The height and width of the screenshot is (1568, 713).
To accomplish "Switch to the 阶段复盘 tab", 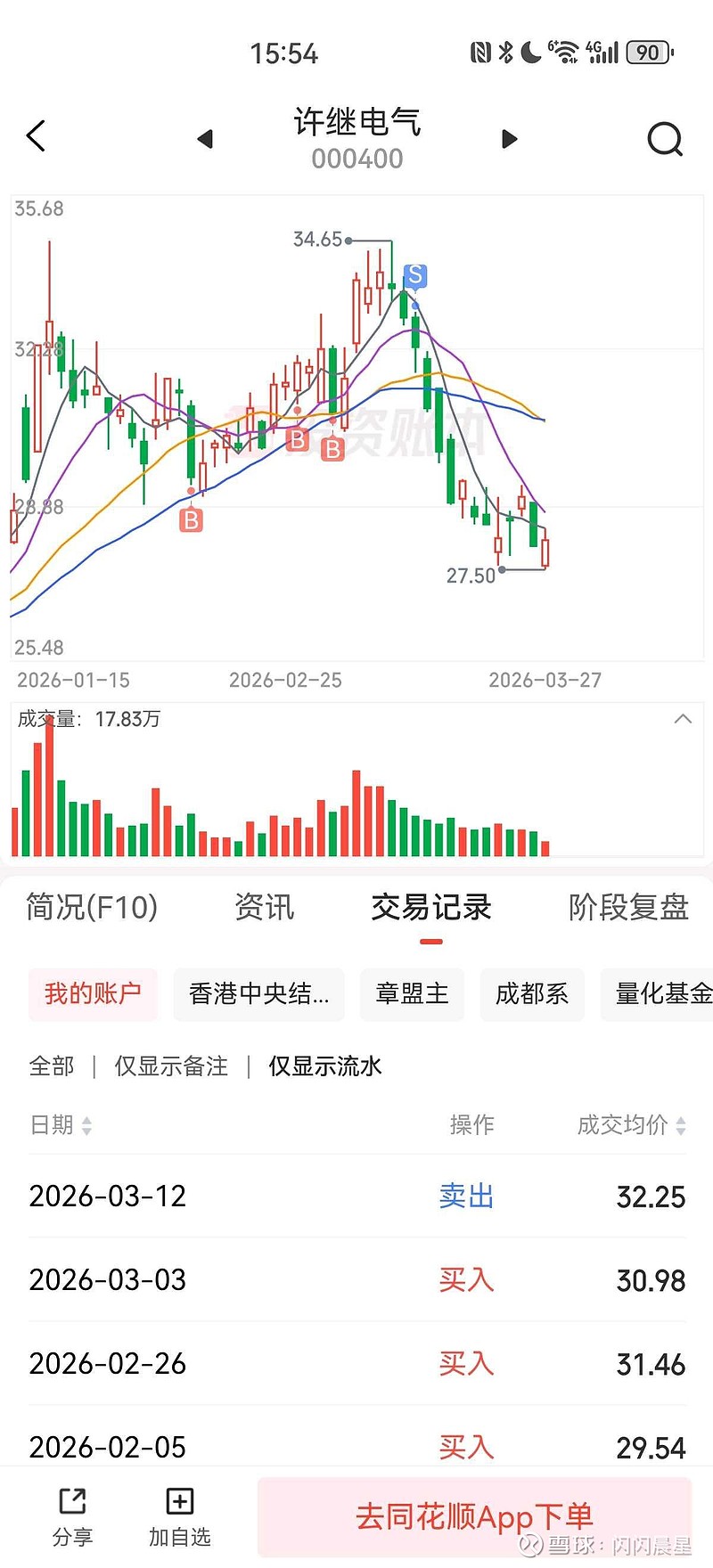I will point(628,908).
